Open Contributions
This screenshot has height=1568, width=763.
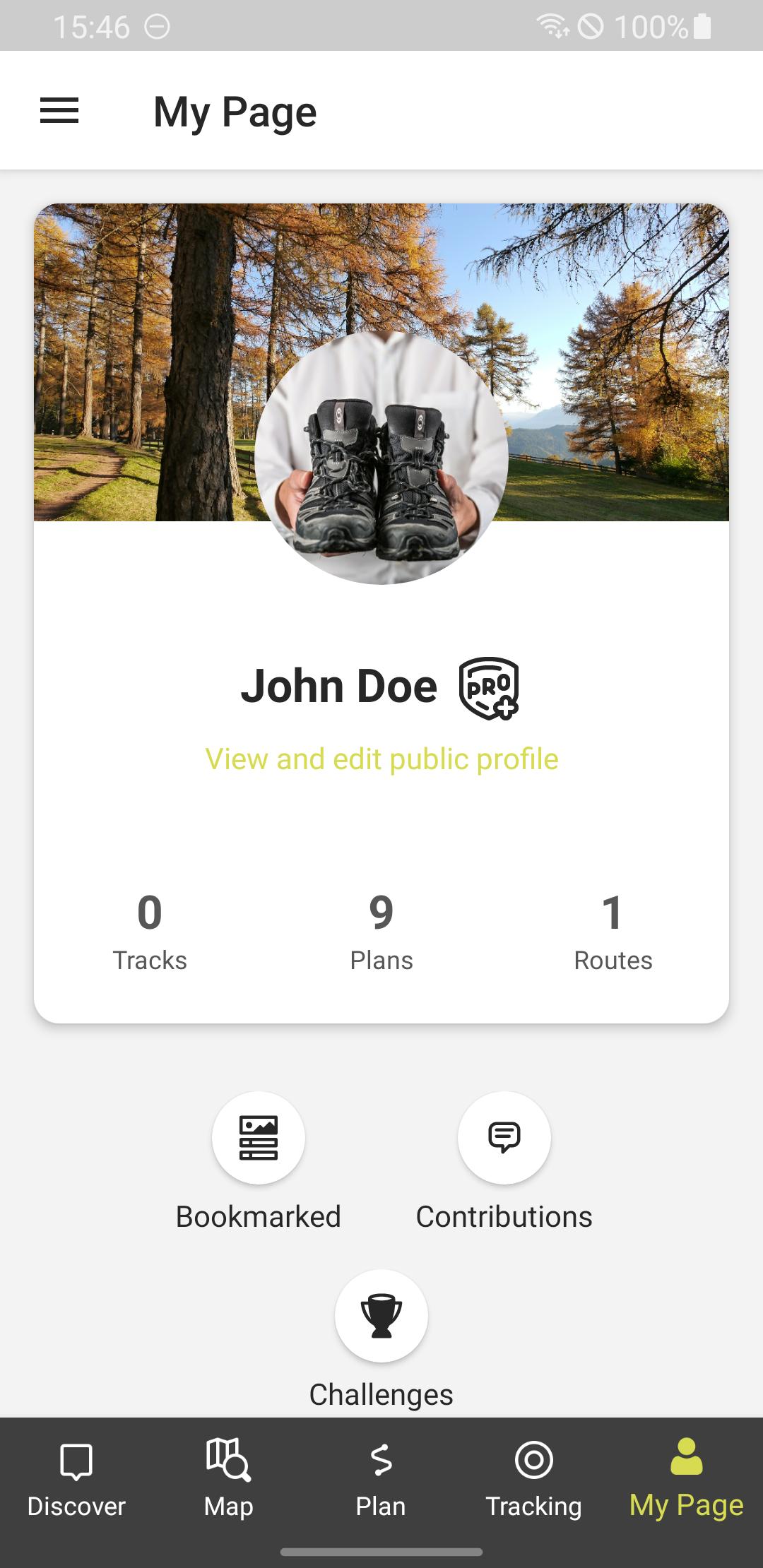(x=504, y=1138)
